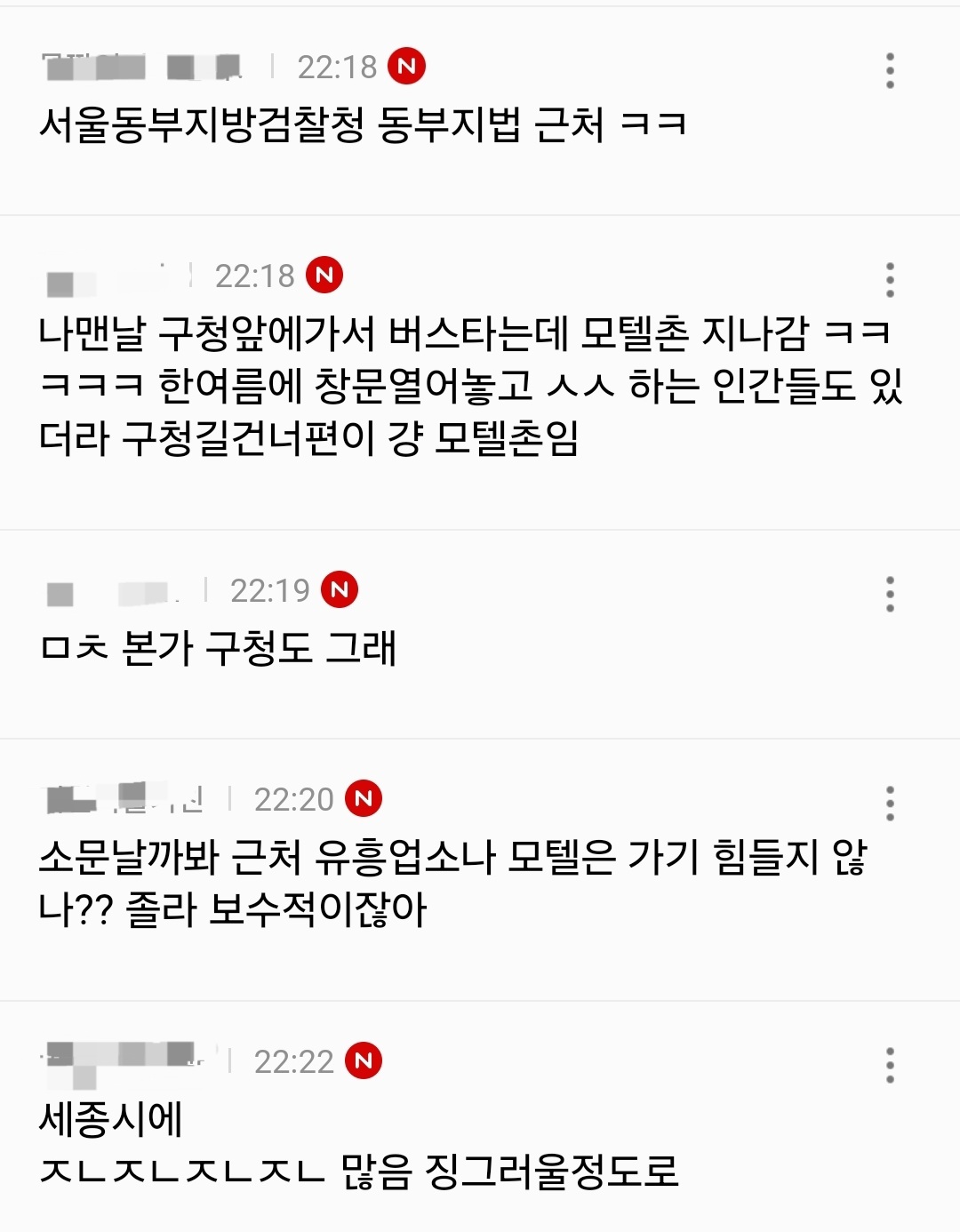Open options for the 나맨날 구청앞에가서 comment
This screenshot has height=1232, width=960.
coord(889,280)
